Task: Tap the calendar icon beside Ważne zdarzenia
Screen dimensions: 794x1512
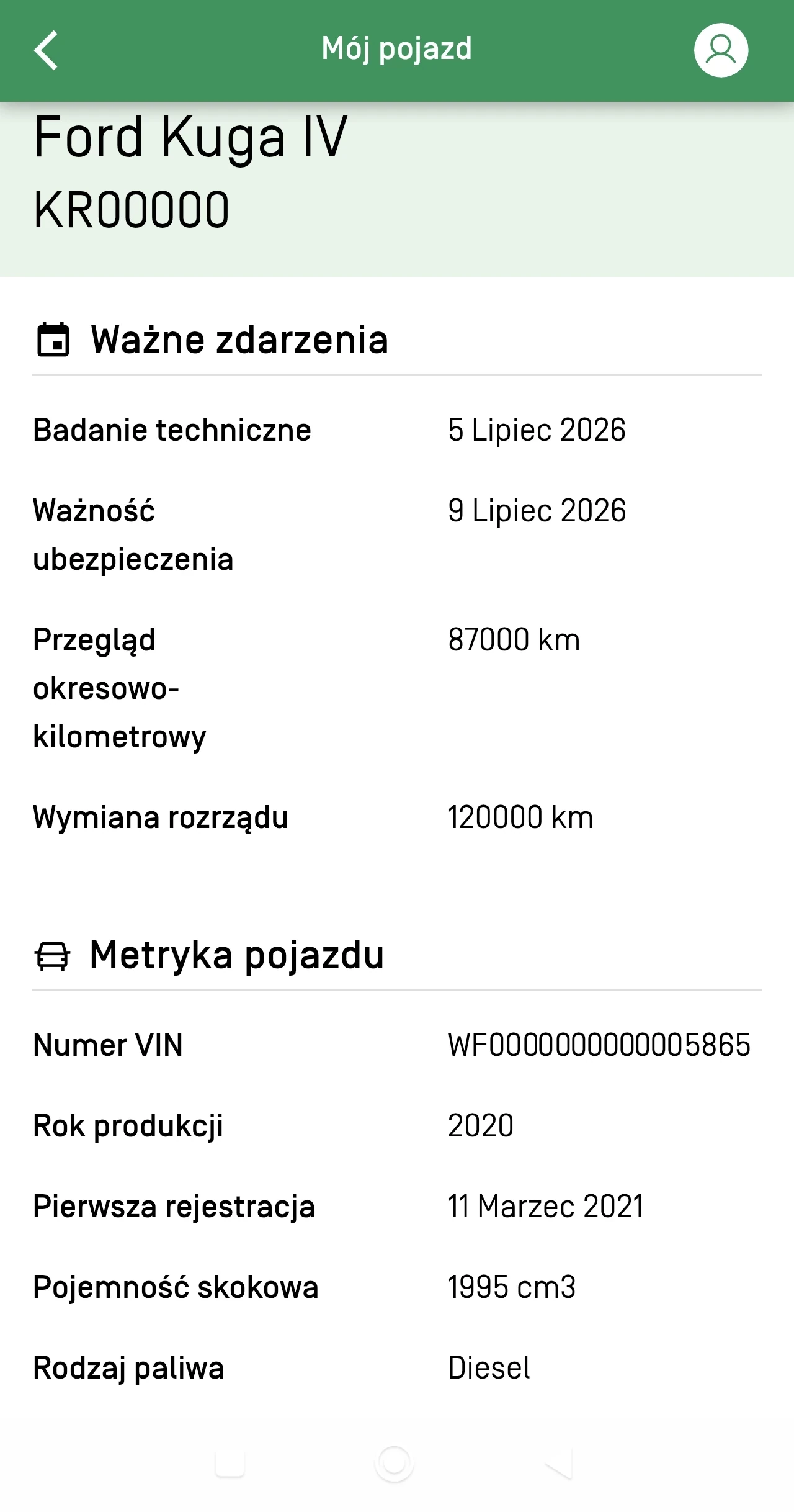Action: pyautogui.click(x=55, y=339)
